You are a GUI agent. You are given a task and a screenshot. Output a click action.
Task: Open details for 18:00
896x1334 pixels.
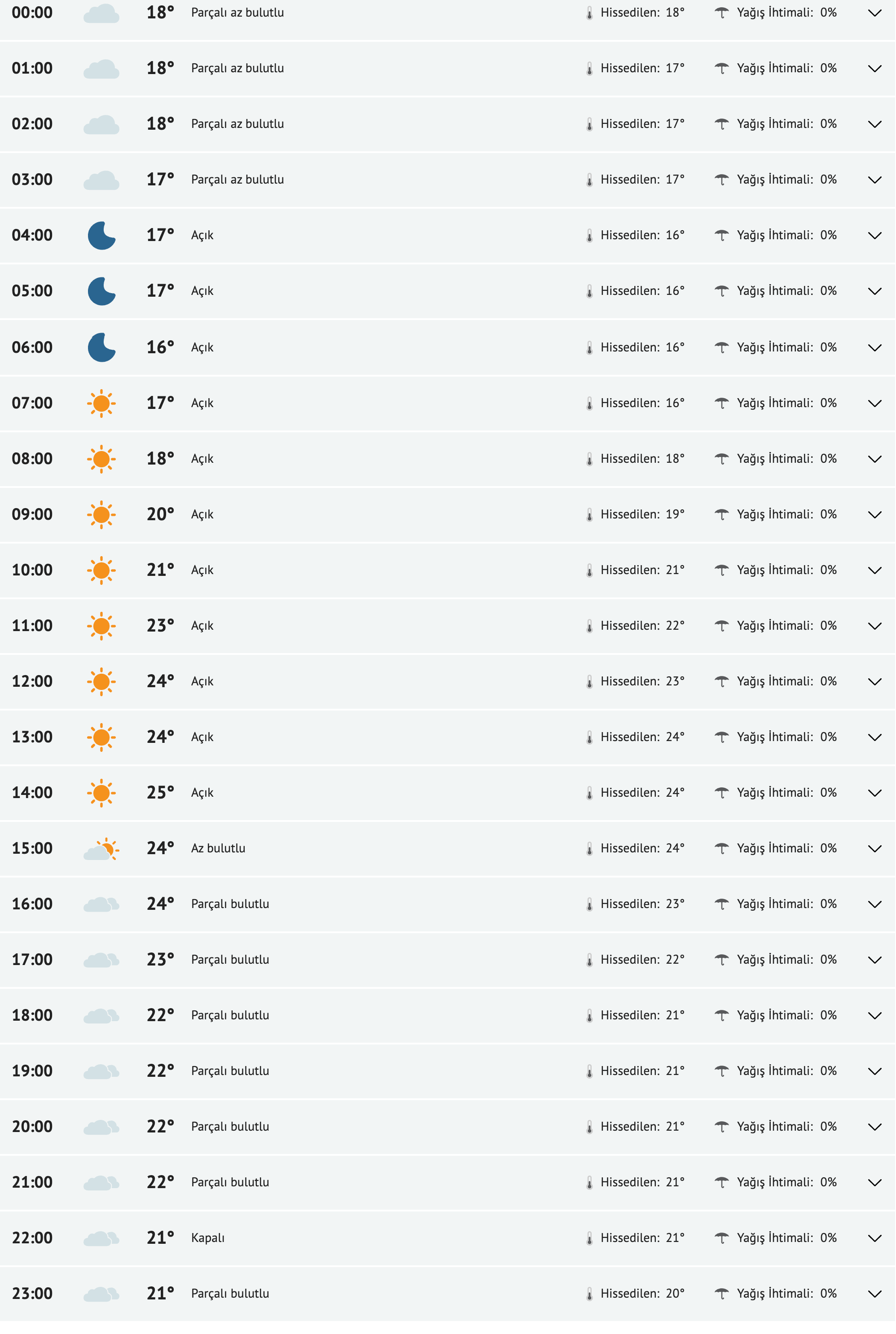click(874, 1016)
